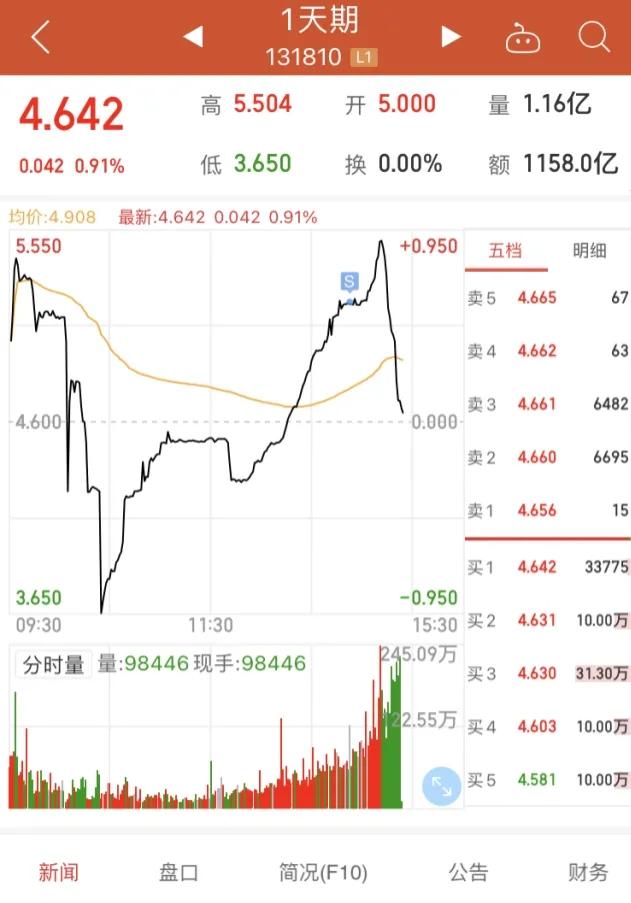The image size is (631, 903).
Task: Open the 分时量 indicator selector
Action: coord(52,664)
